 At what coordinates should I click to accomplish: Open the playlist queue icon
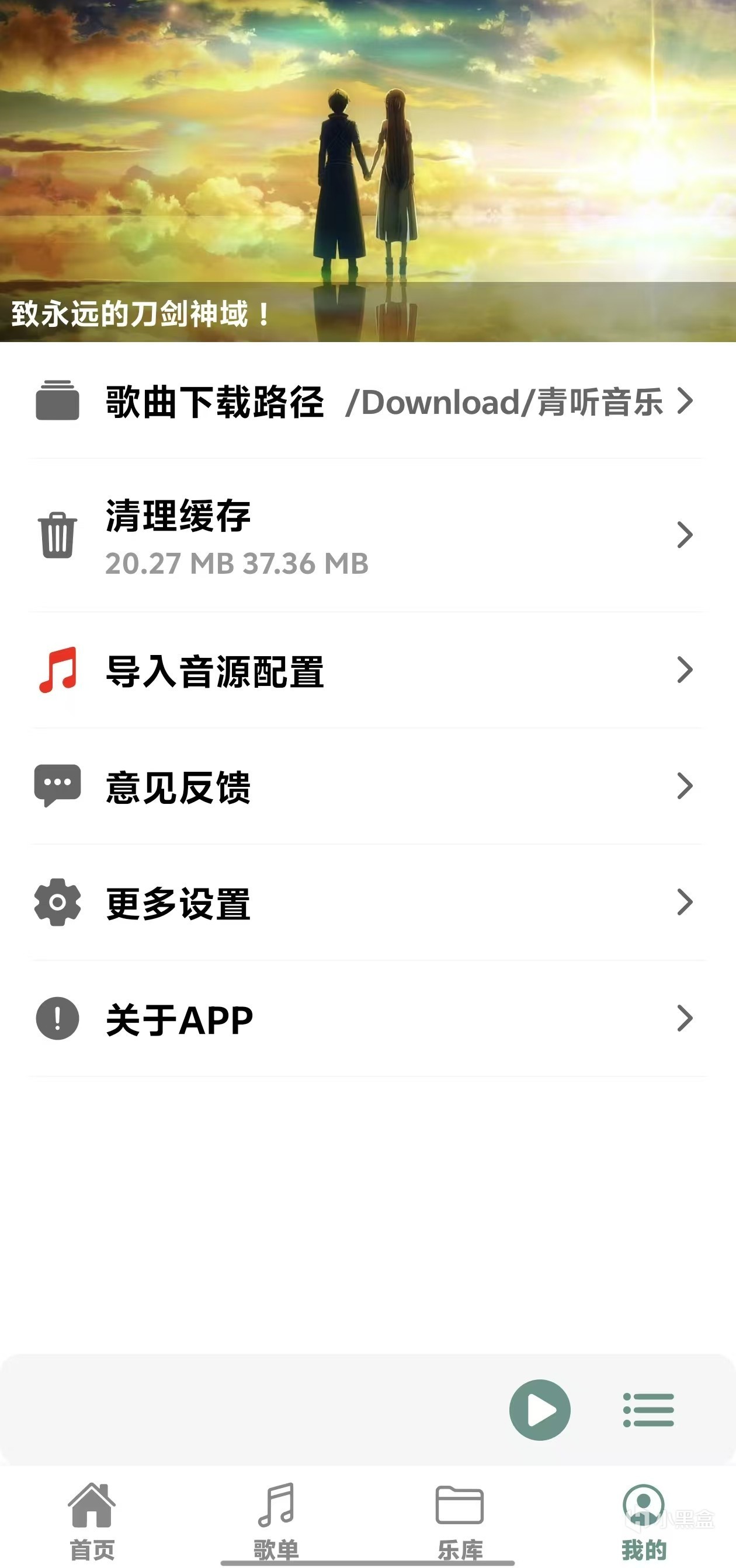coord(648,1410)
